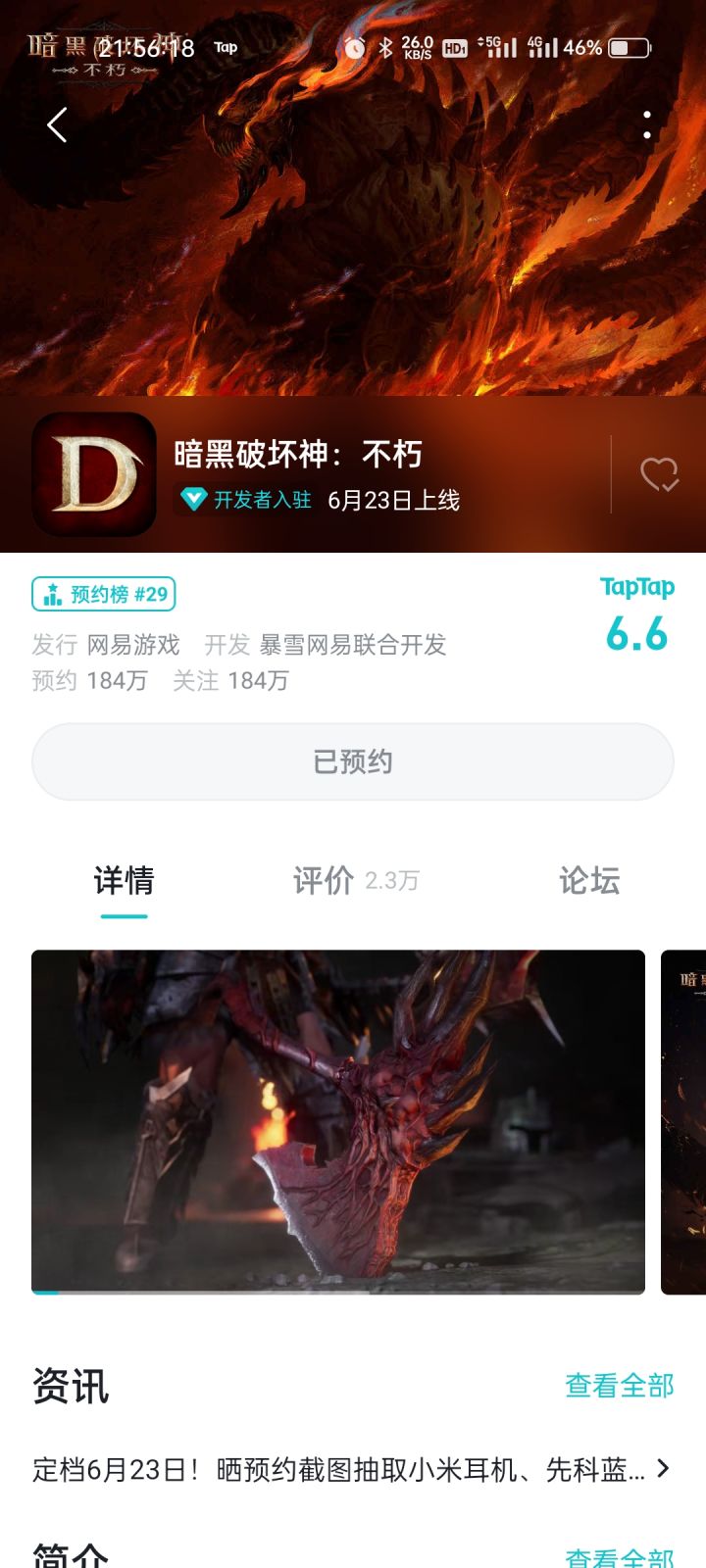View the full 简介 via 查看全部
This screenshot has width=706, height=1568.
620,1557
